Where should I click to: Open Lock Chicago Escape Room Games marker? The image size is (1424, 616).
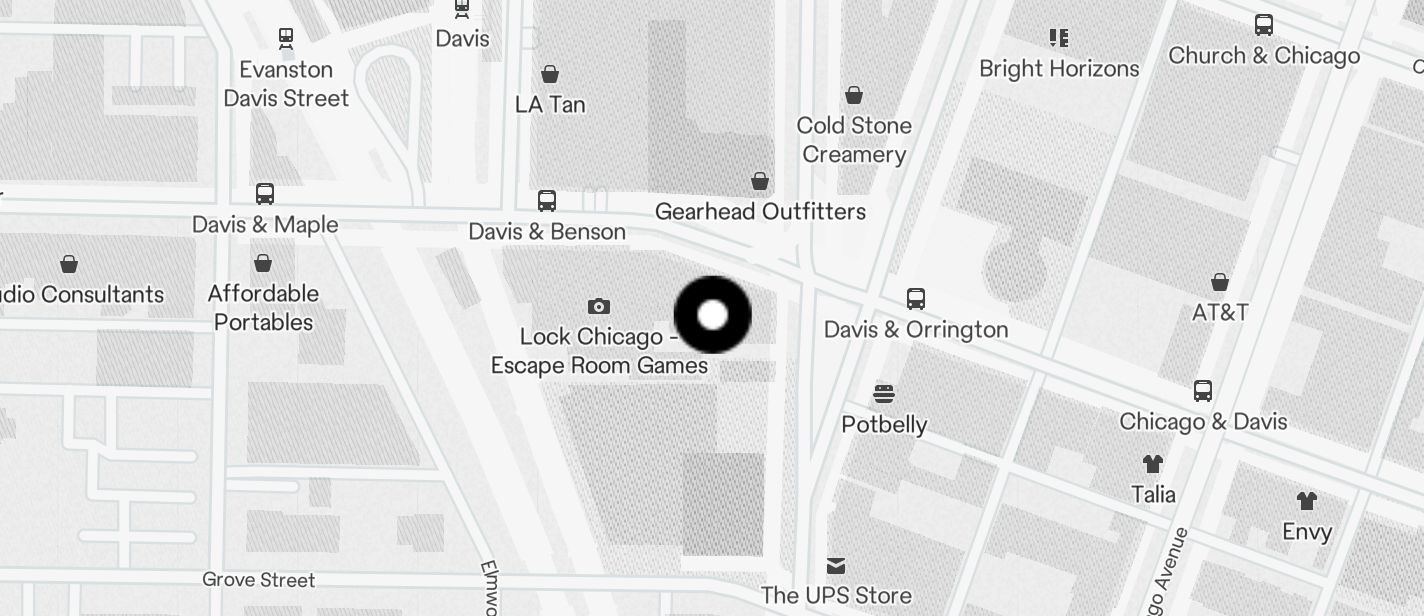coord(599,307)
